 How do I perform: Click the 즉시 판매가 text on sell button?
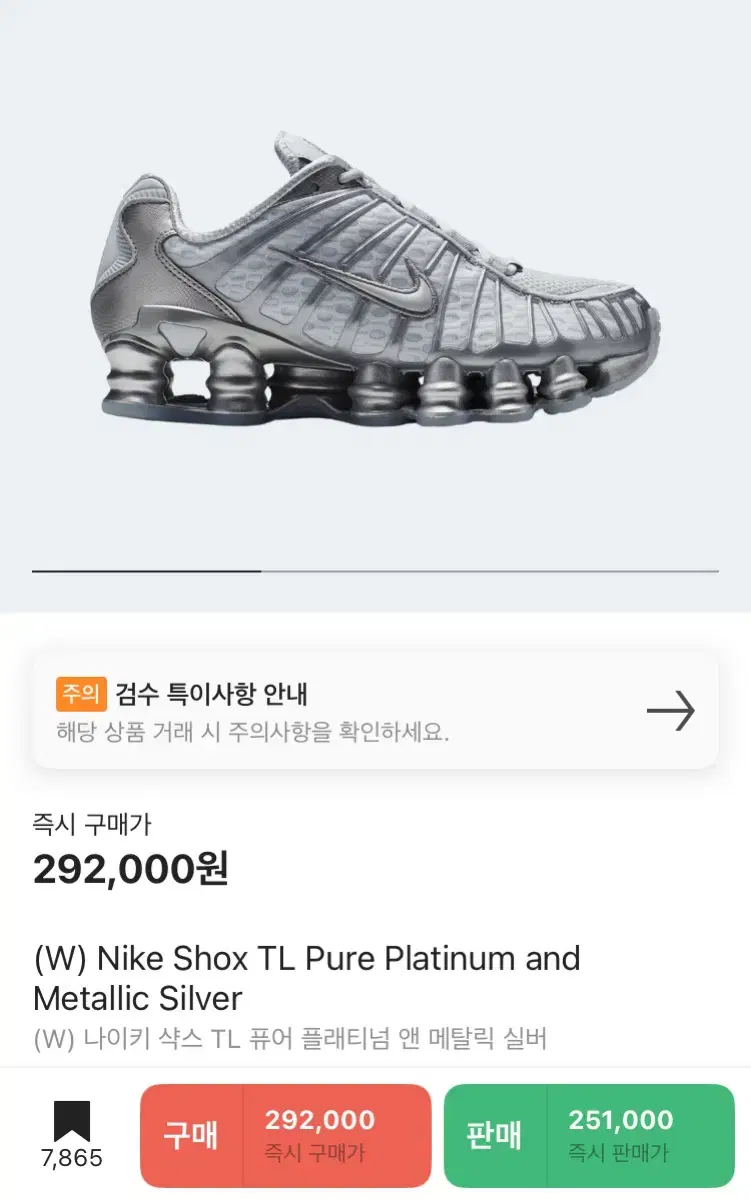pos(620,1154)
